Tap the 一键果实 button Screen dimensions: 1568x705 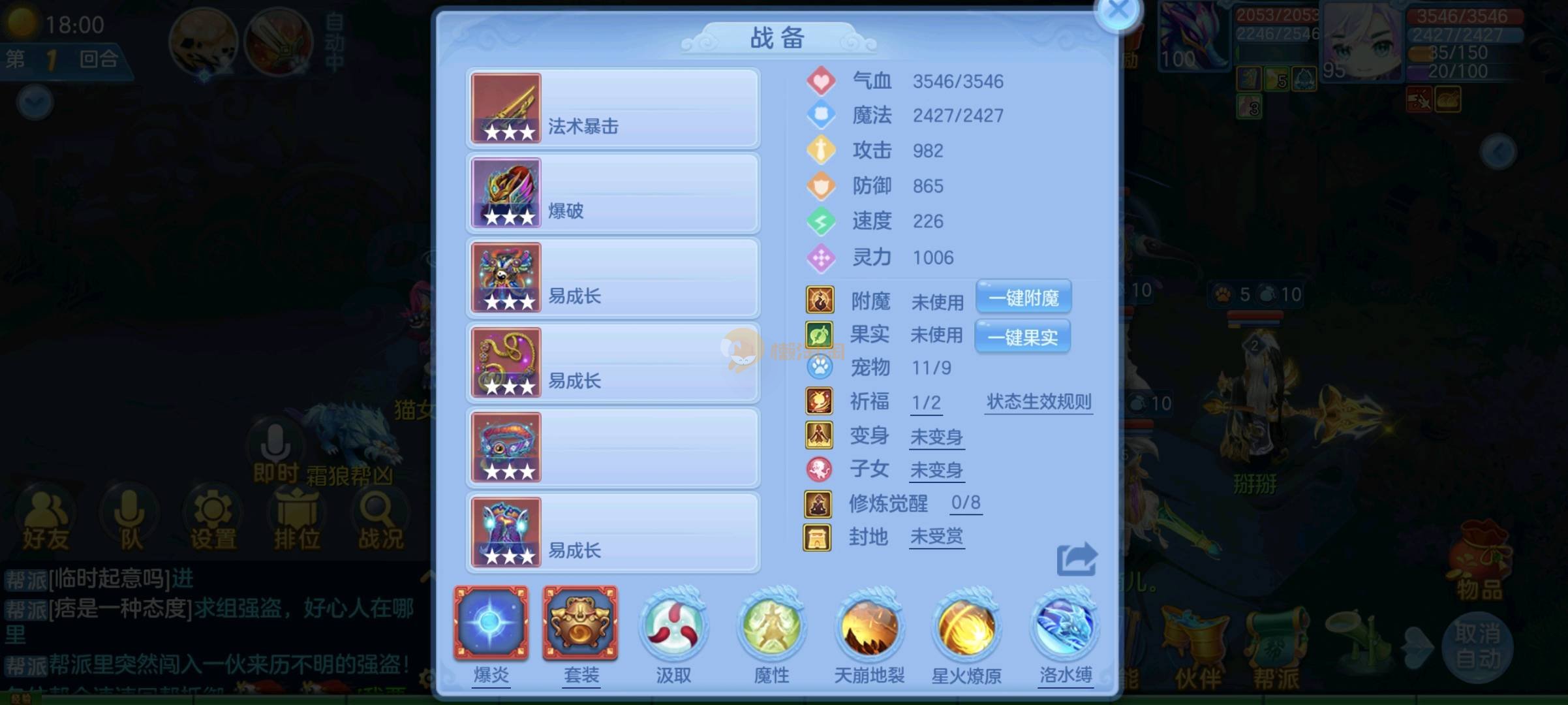(1022, 337)
